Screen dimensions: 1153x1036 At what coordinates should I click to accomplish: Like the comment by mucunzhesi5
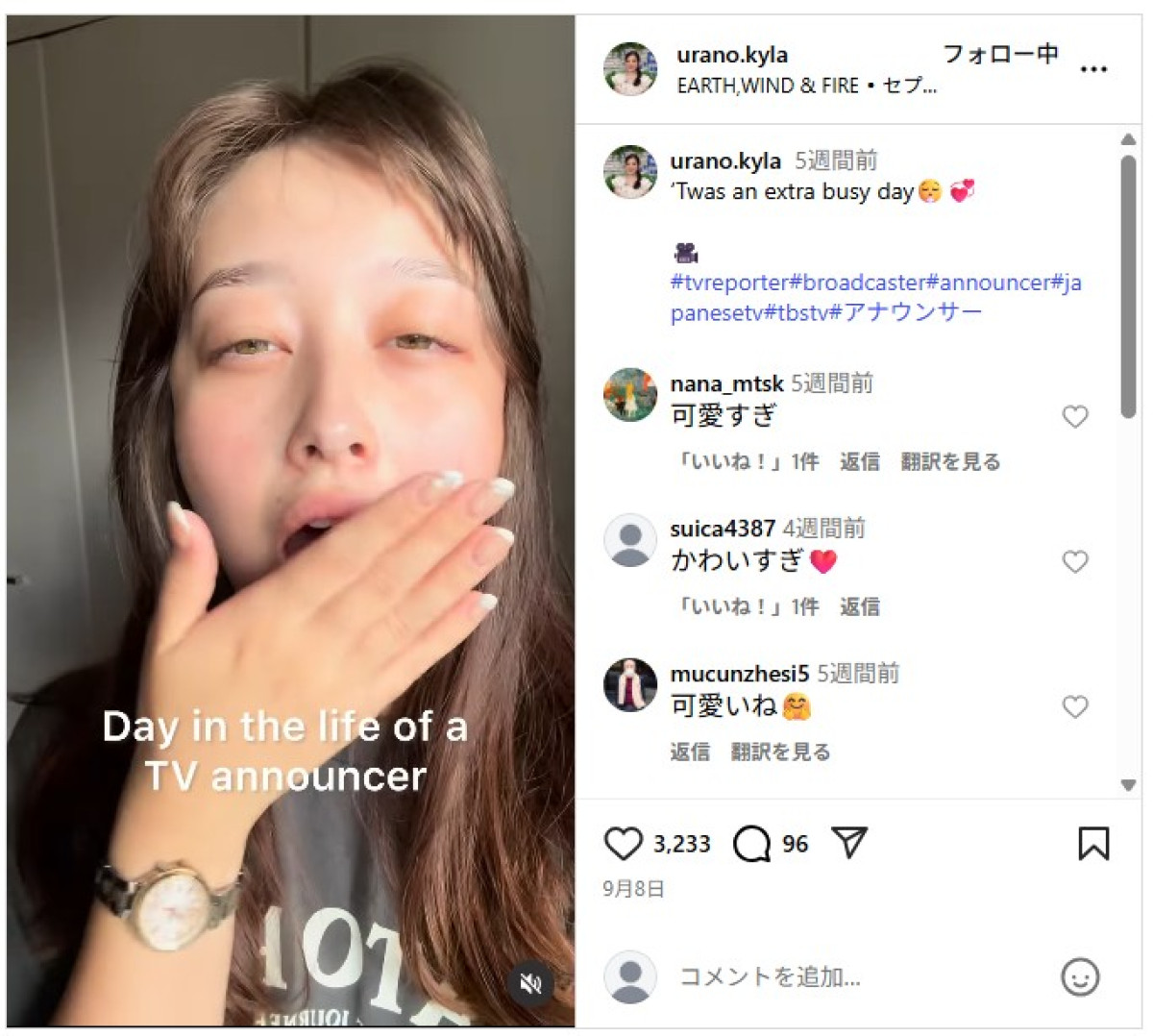pyautogui.click(x=1075, y=707)
